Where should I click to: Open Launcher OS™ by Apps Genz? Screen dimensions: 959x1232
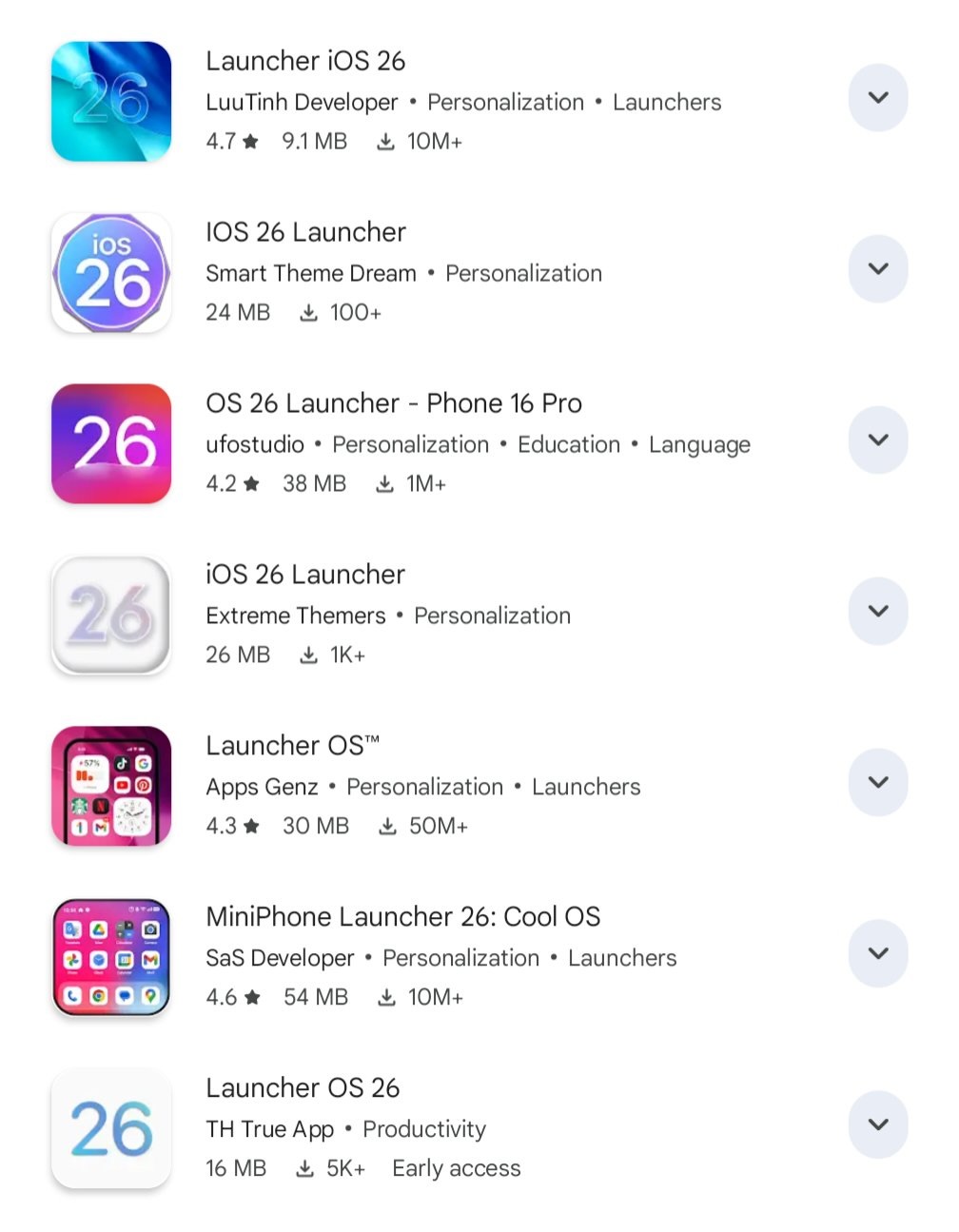(x=292, y=746)
